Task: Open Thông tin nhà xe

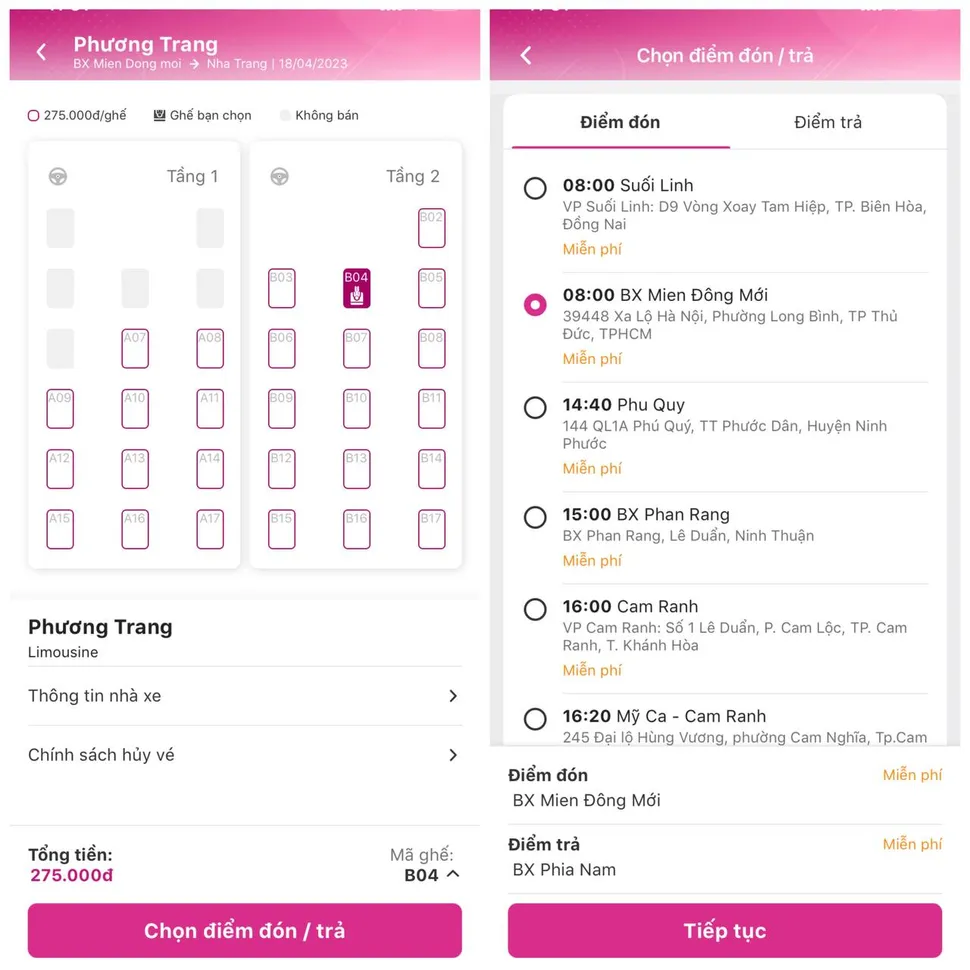Action: coord(244,696)
